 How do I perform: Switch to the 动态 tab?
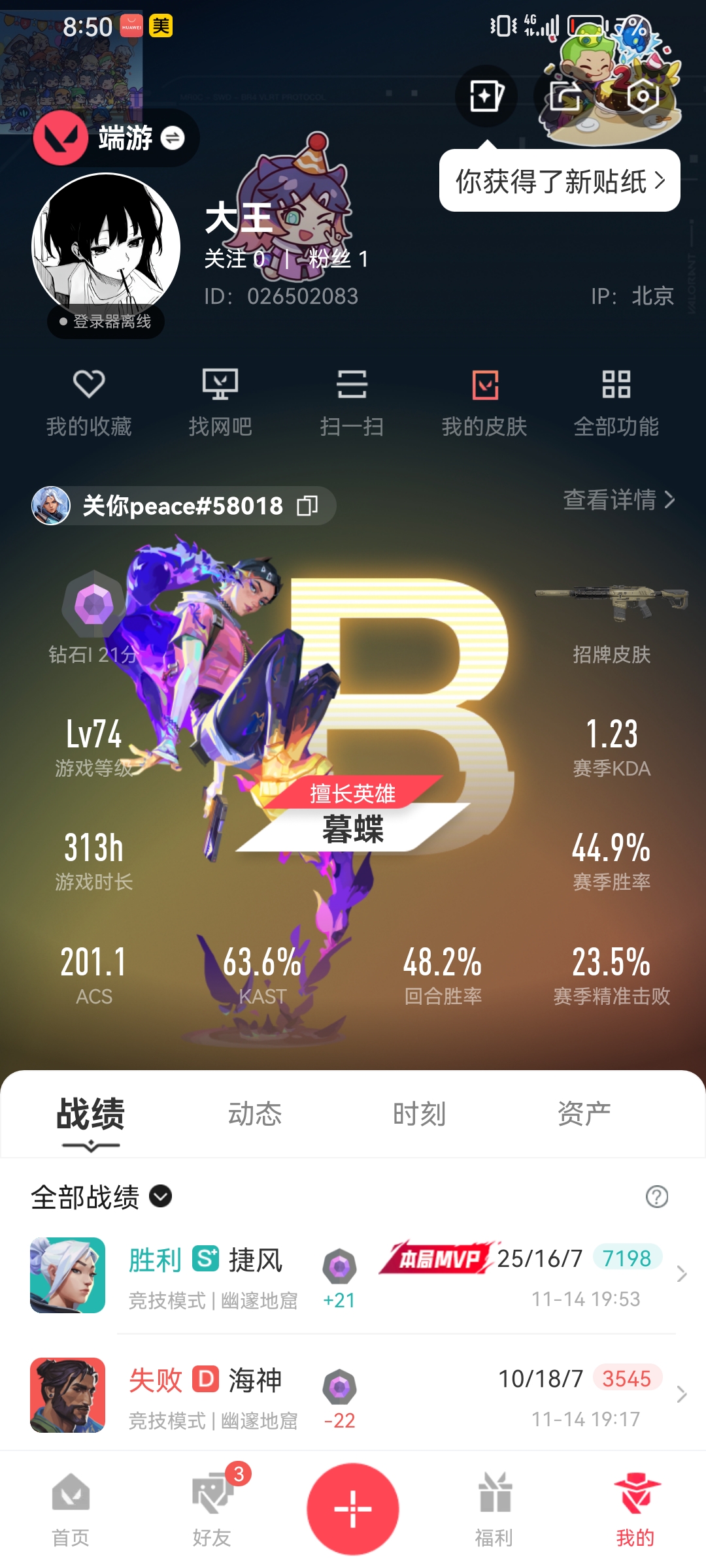[x=255, y=1114]
